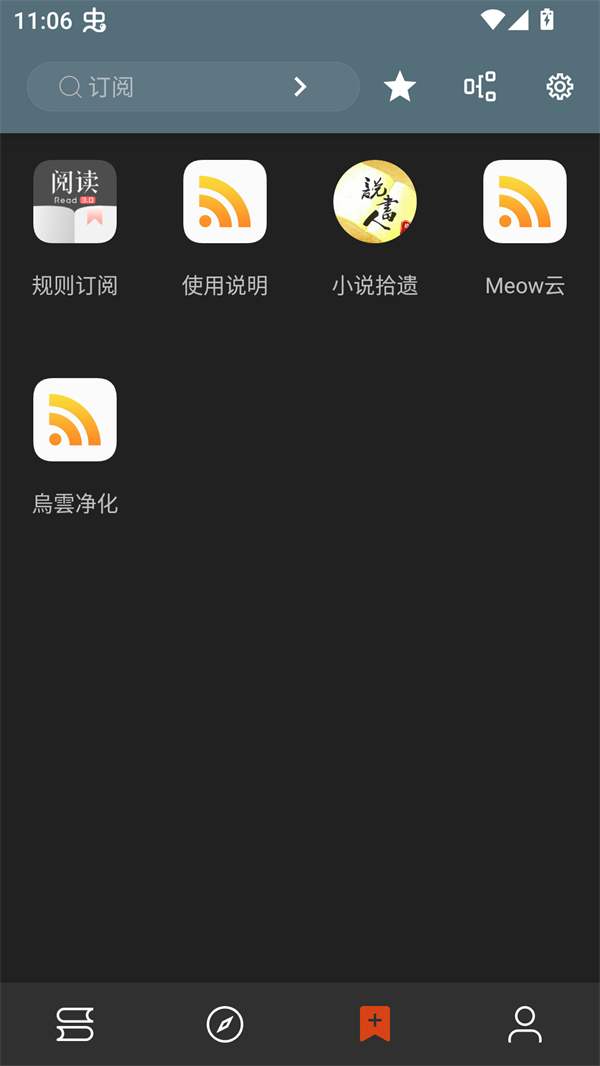Switch to the bookshelf tab
Image resolution: width=600 pixels, height=1066 pixels.
[75, 1024]
